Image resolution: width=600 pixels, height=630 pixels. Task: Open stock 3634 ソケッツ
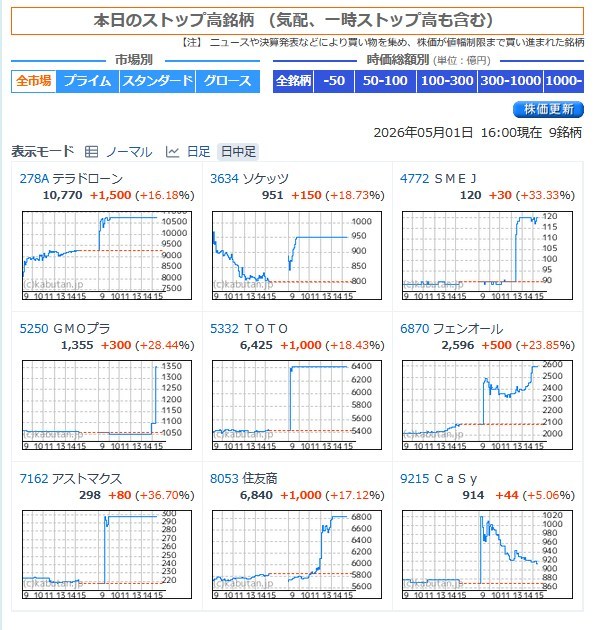coord(249,178)
